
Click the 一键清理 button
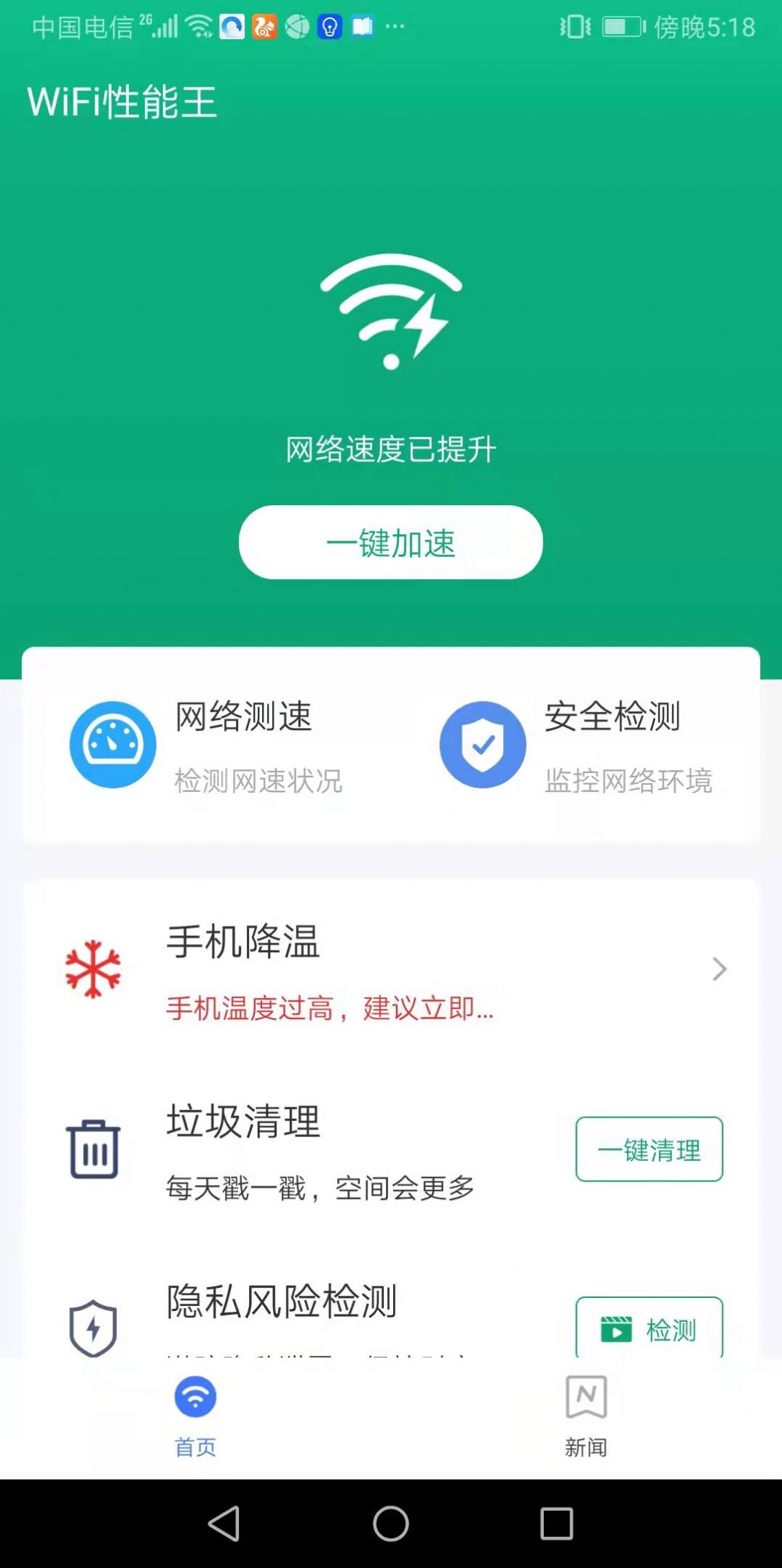pos(648,1150)
